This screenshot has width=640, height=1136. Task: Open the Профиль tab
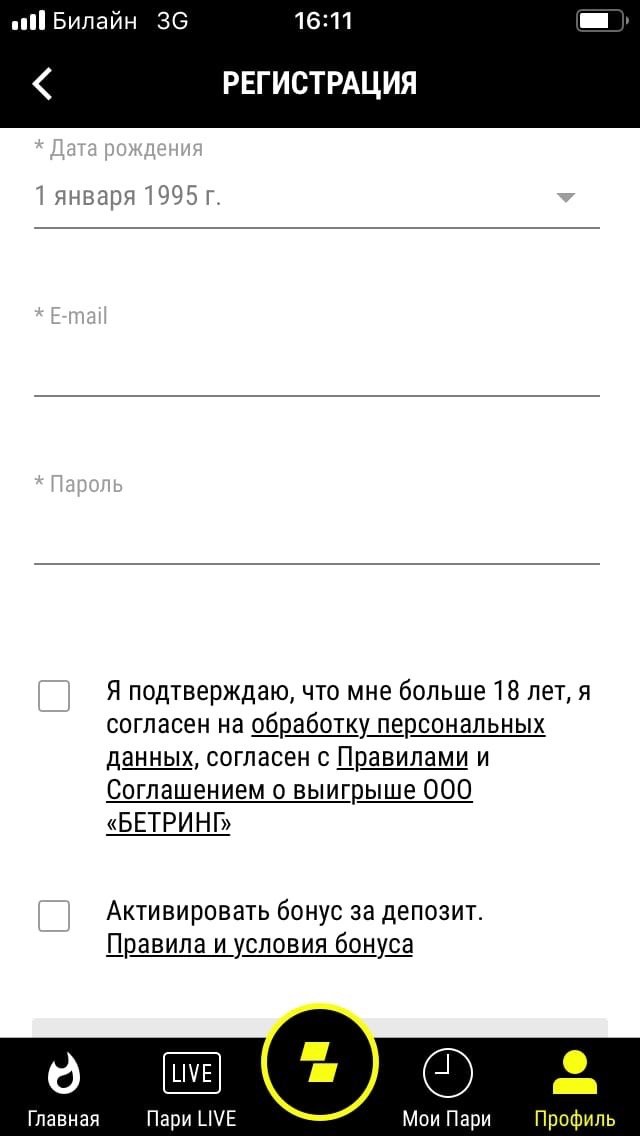point(574,1088)
